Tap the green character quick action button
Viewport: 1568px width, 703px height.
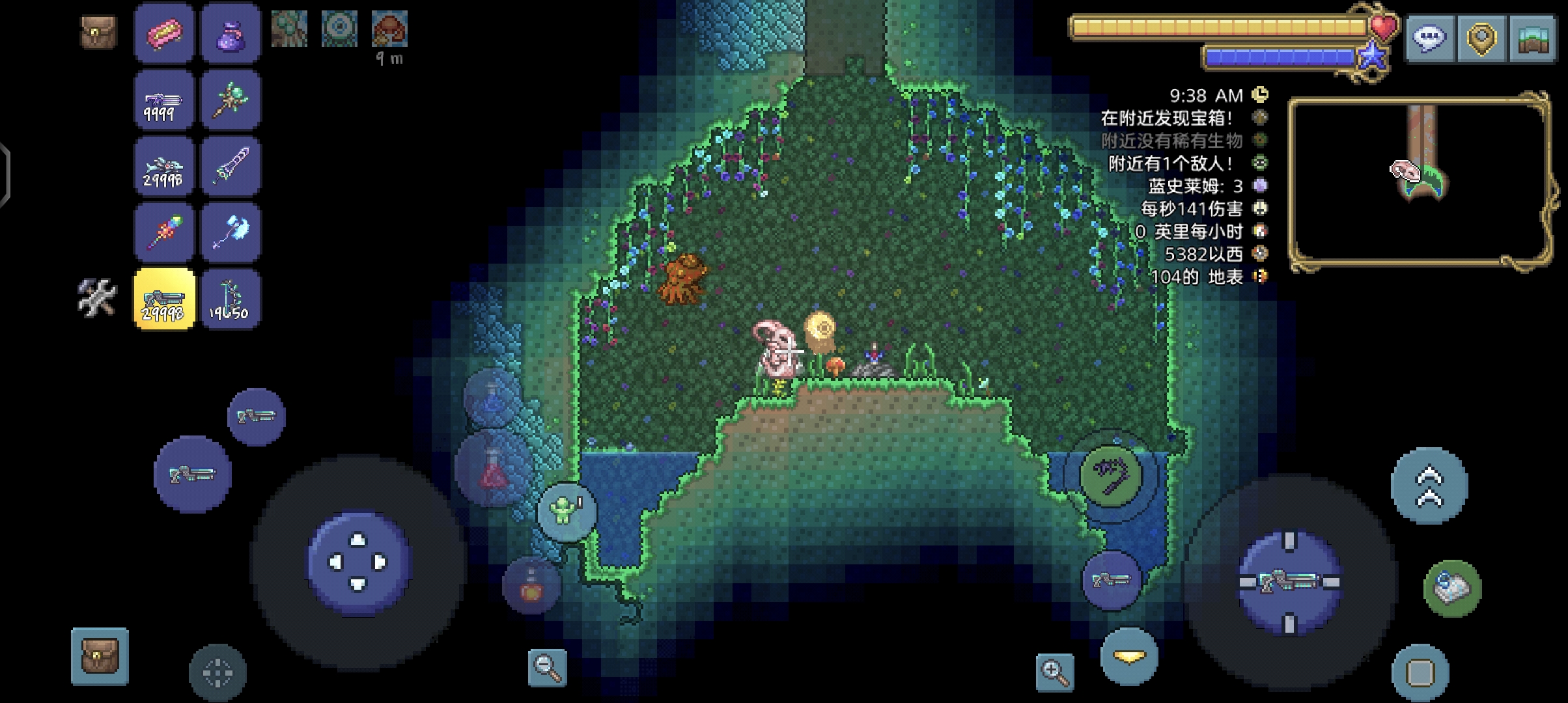pyautogui.click(x=566, y=512)
